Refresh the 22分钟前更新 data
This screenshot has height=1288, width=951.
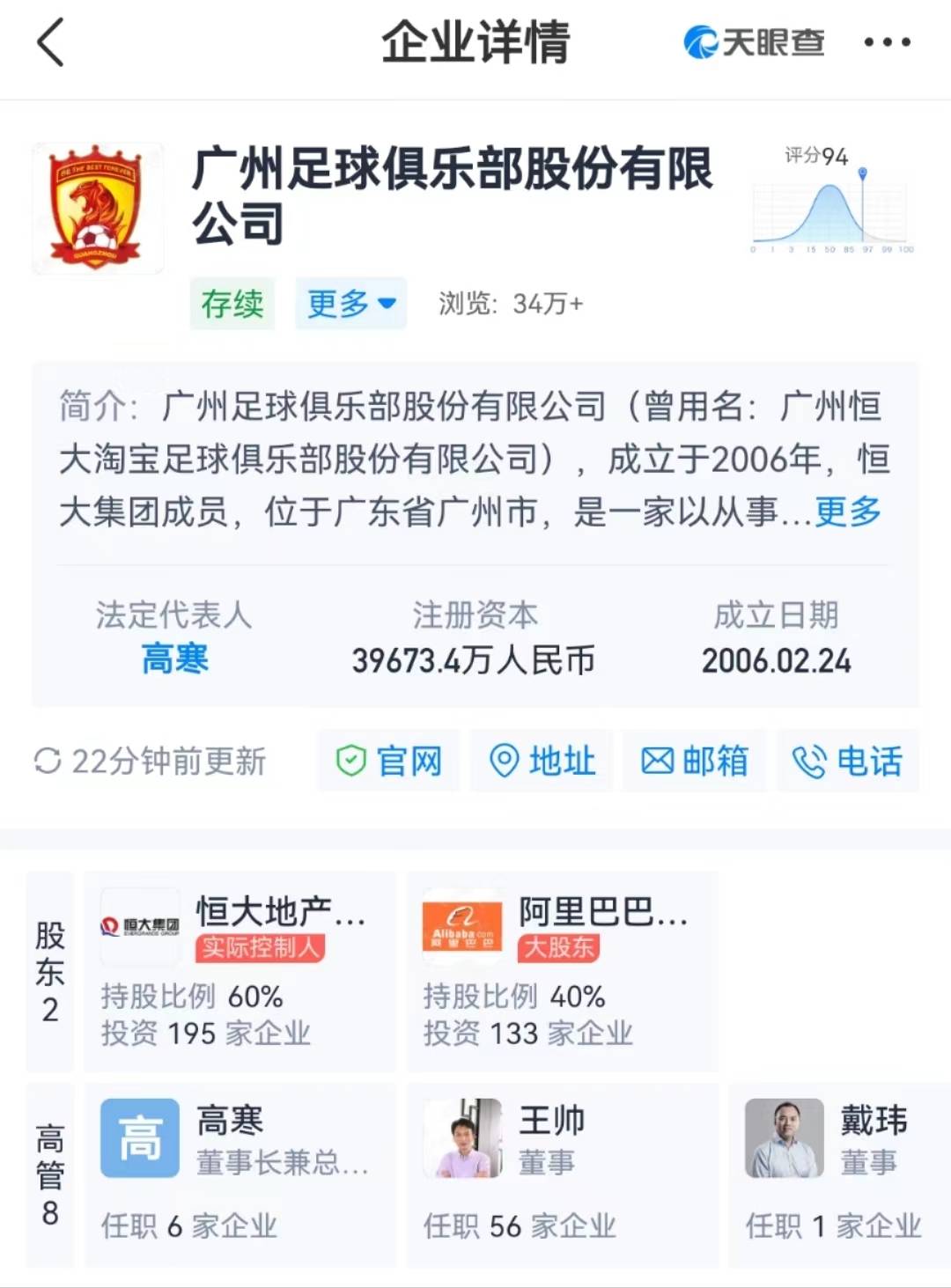(150, 761)
